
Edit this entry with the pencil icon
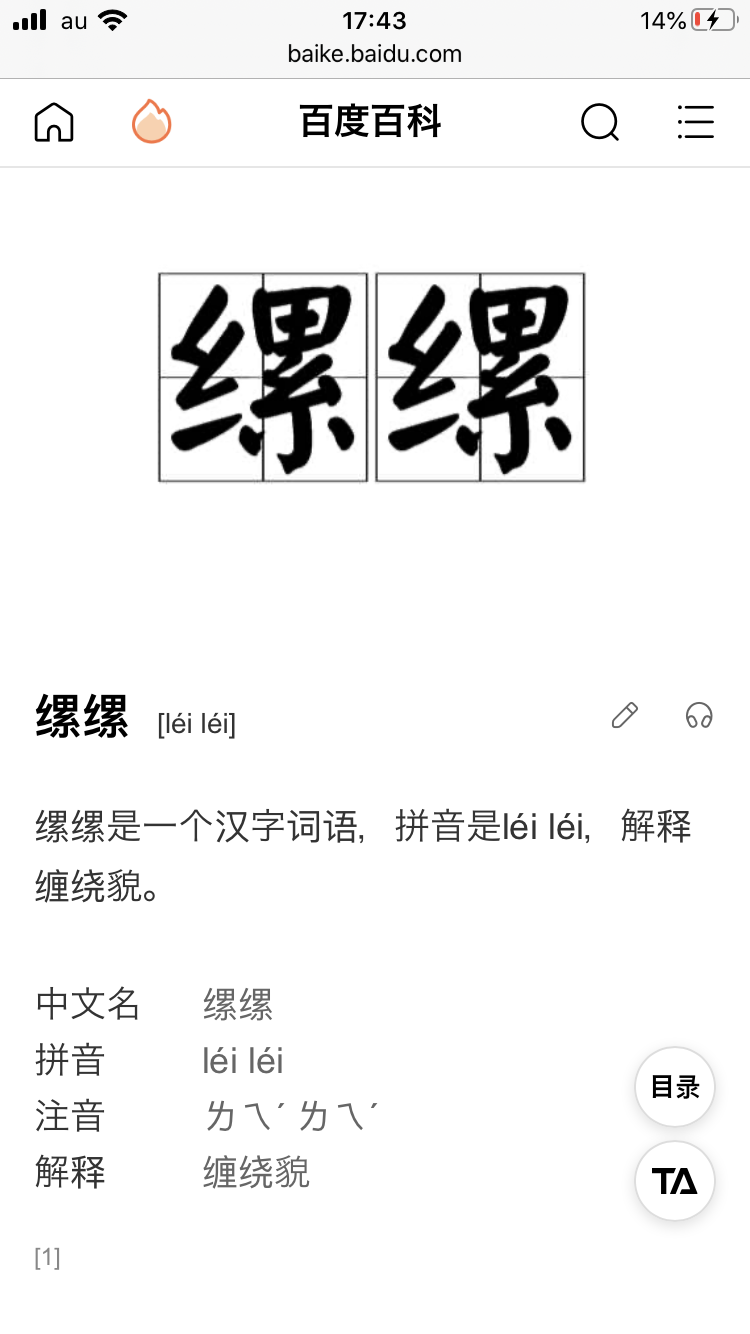(625, 715)
